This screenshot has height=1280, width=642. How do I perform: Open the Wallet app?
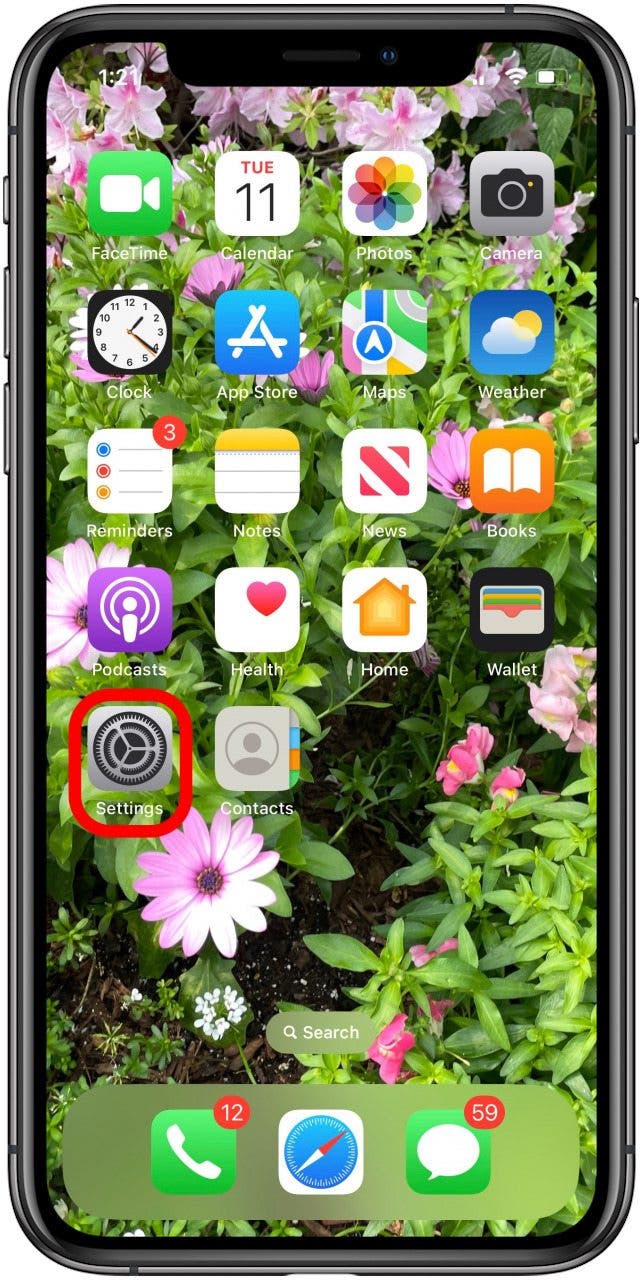[x=512, y=609]
